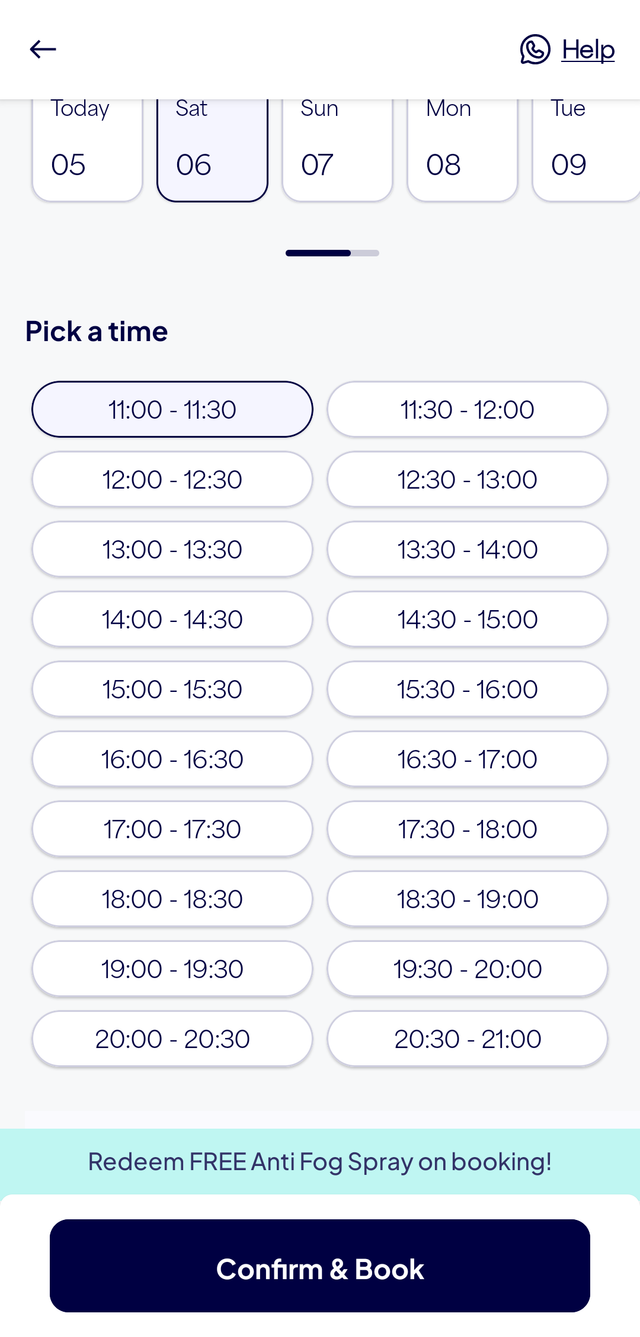Pick the 19:30 - 20:00 time slot

467,969
